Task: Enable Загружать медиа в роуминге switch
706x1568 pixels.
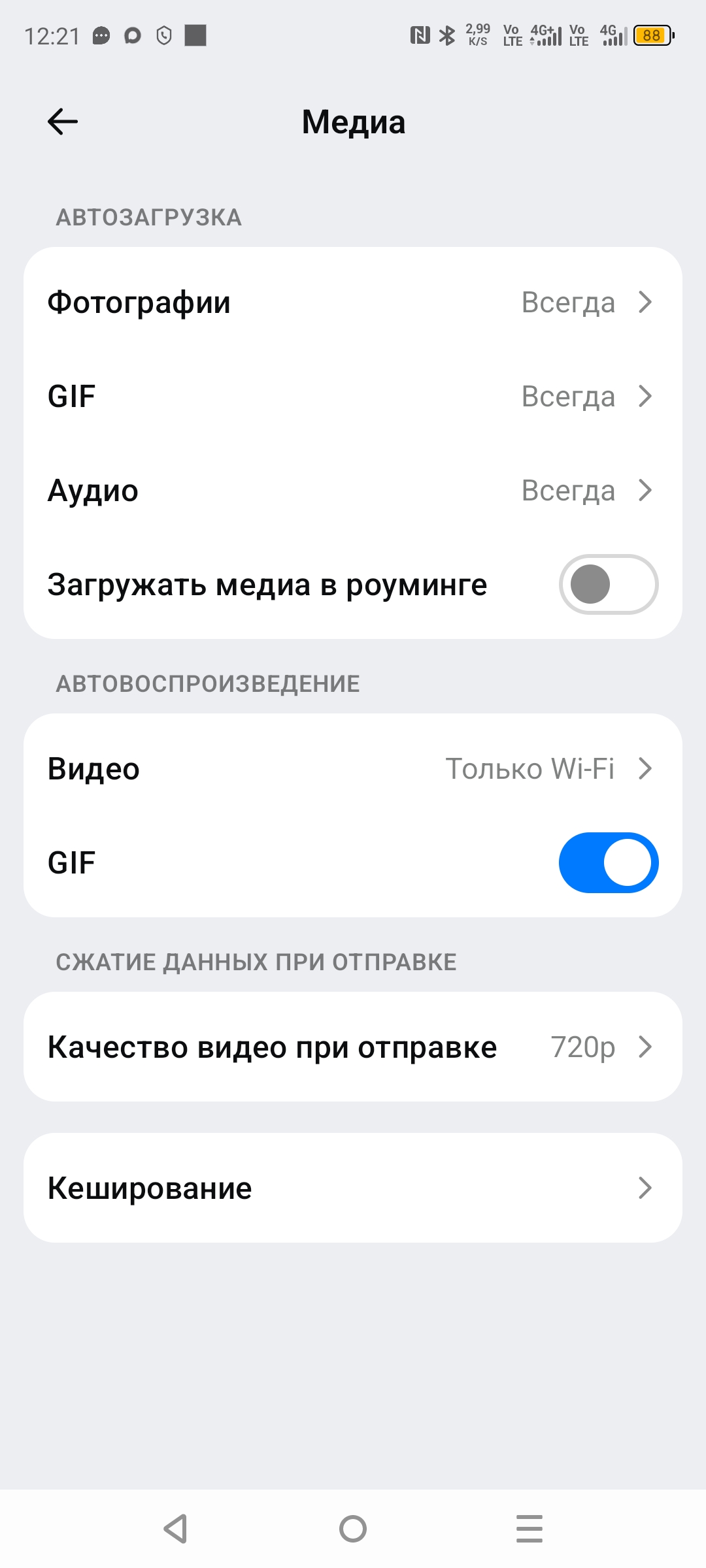Action: click(x=608, y=585)
